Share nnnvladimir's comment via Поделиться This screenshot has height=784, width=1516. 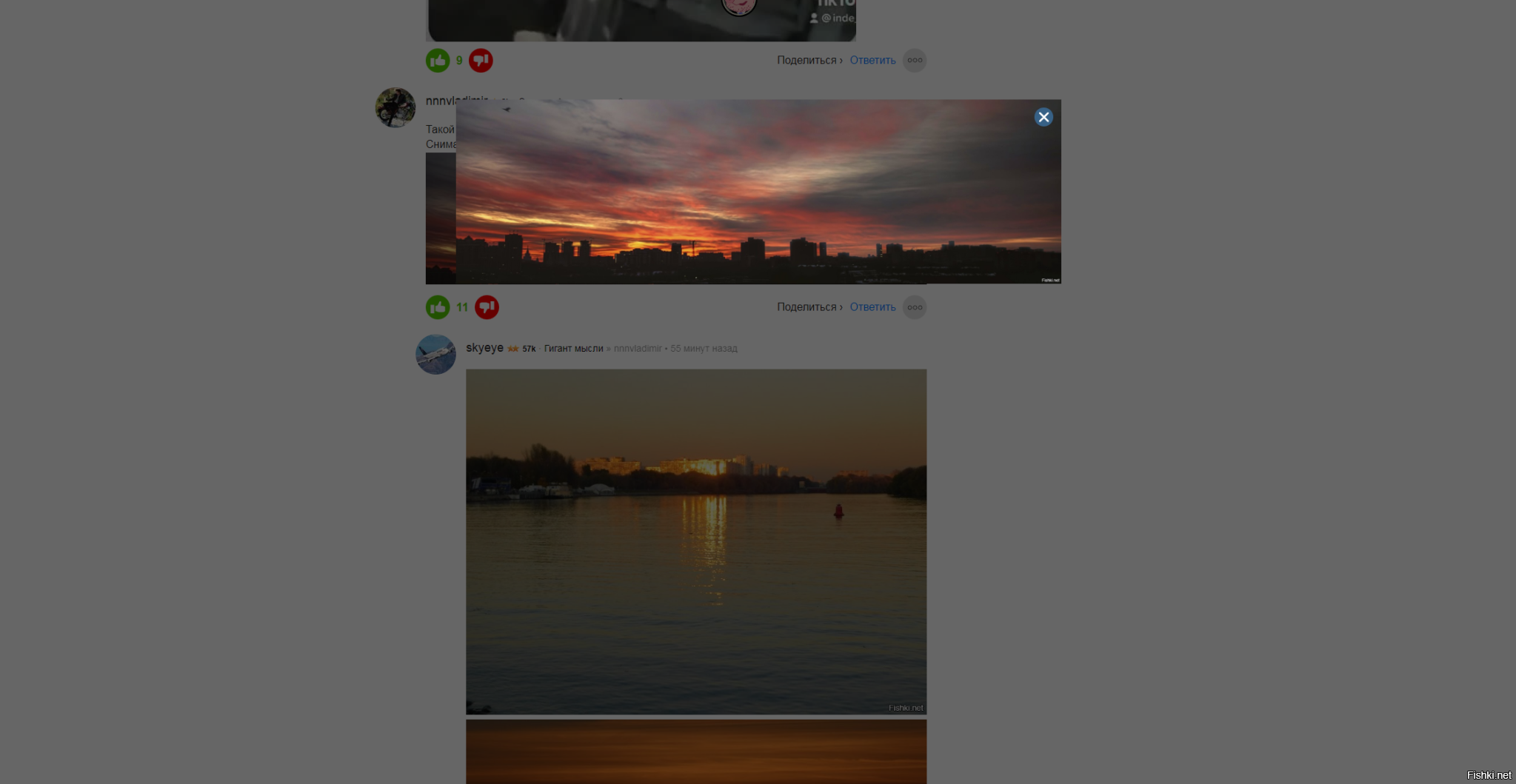pos(809,307)
